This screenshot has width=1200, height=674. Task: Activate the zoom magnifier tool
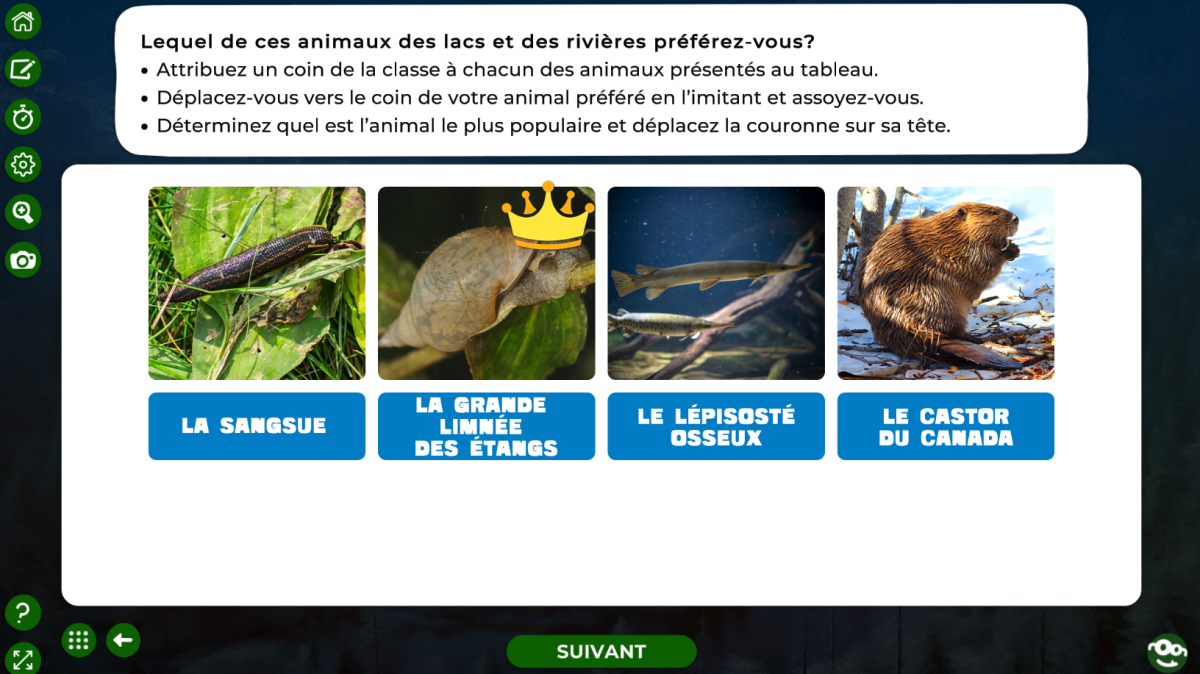(22, 212)
